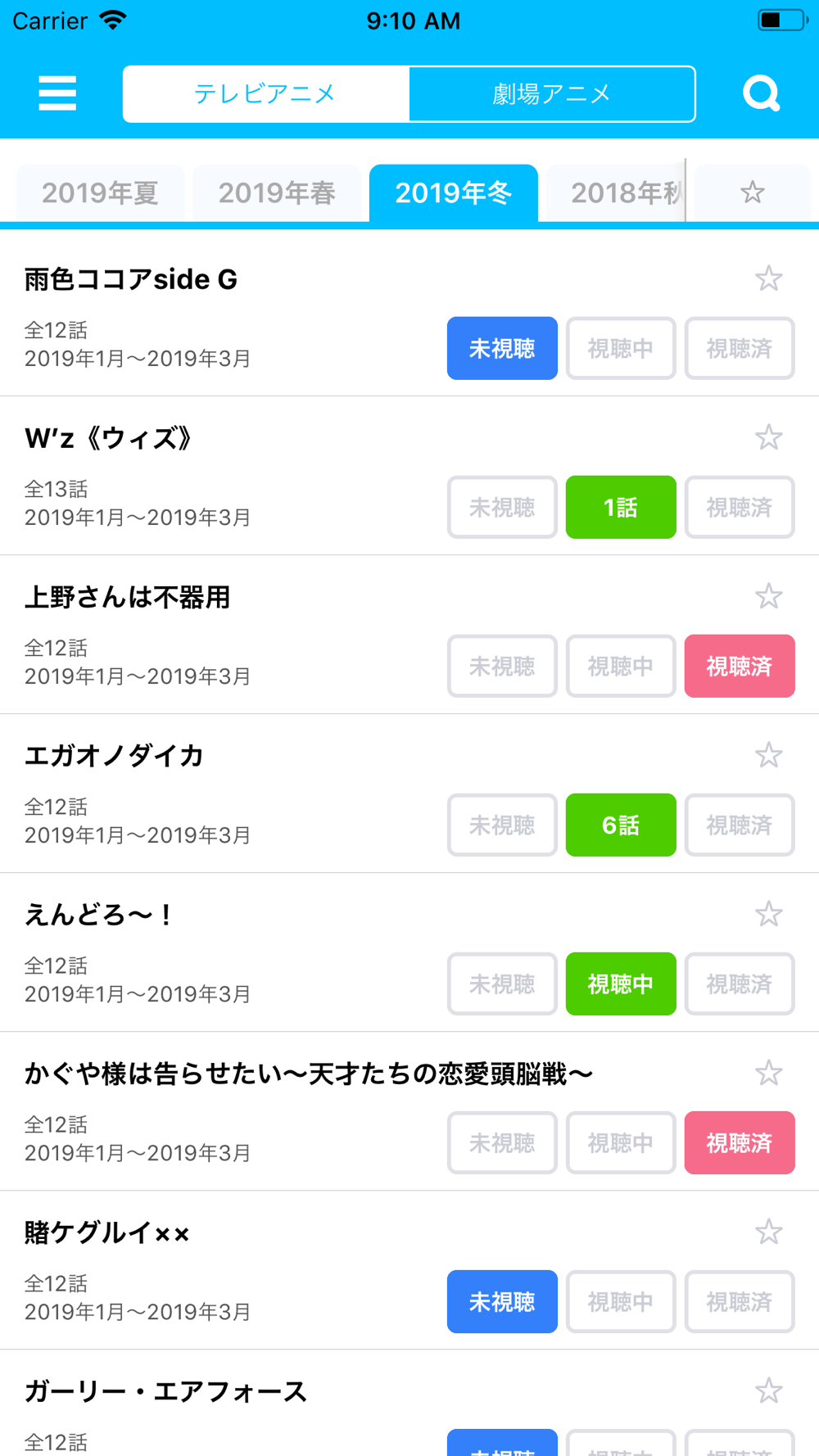The image size is (819, 1456).
Task: Star 上野さんは不器用 as a favorite
Action: 768,597
